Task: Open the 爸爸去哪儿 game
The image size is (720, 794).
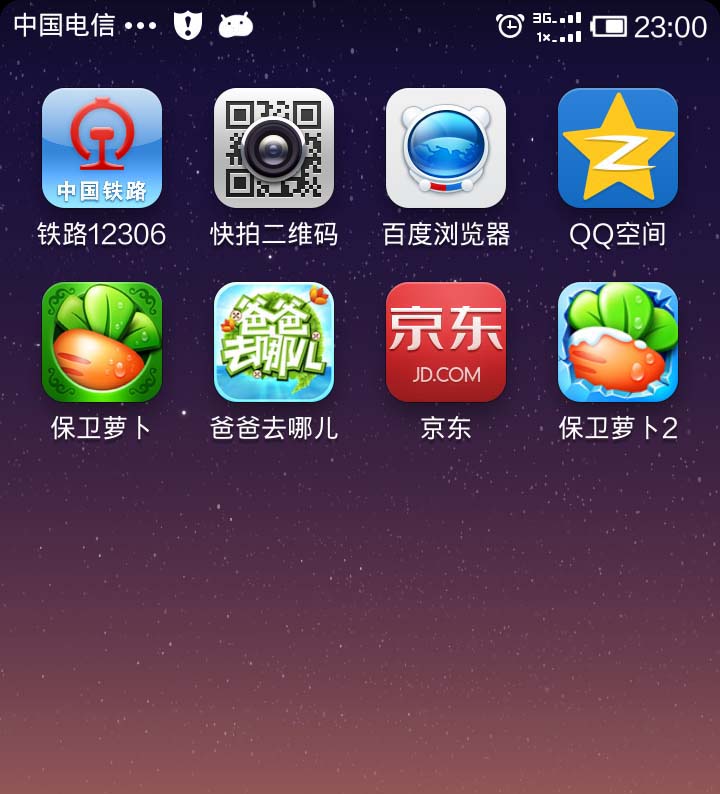Action: pos(274,342)
